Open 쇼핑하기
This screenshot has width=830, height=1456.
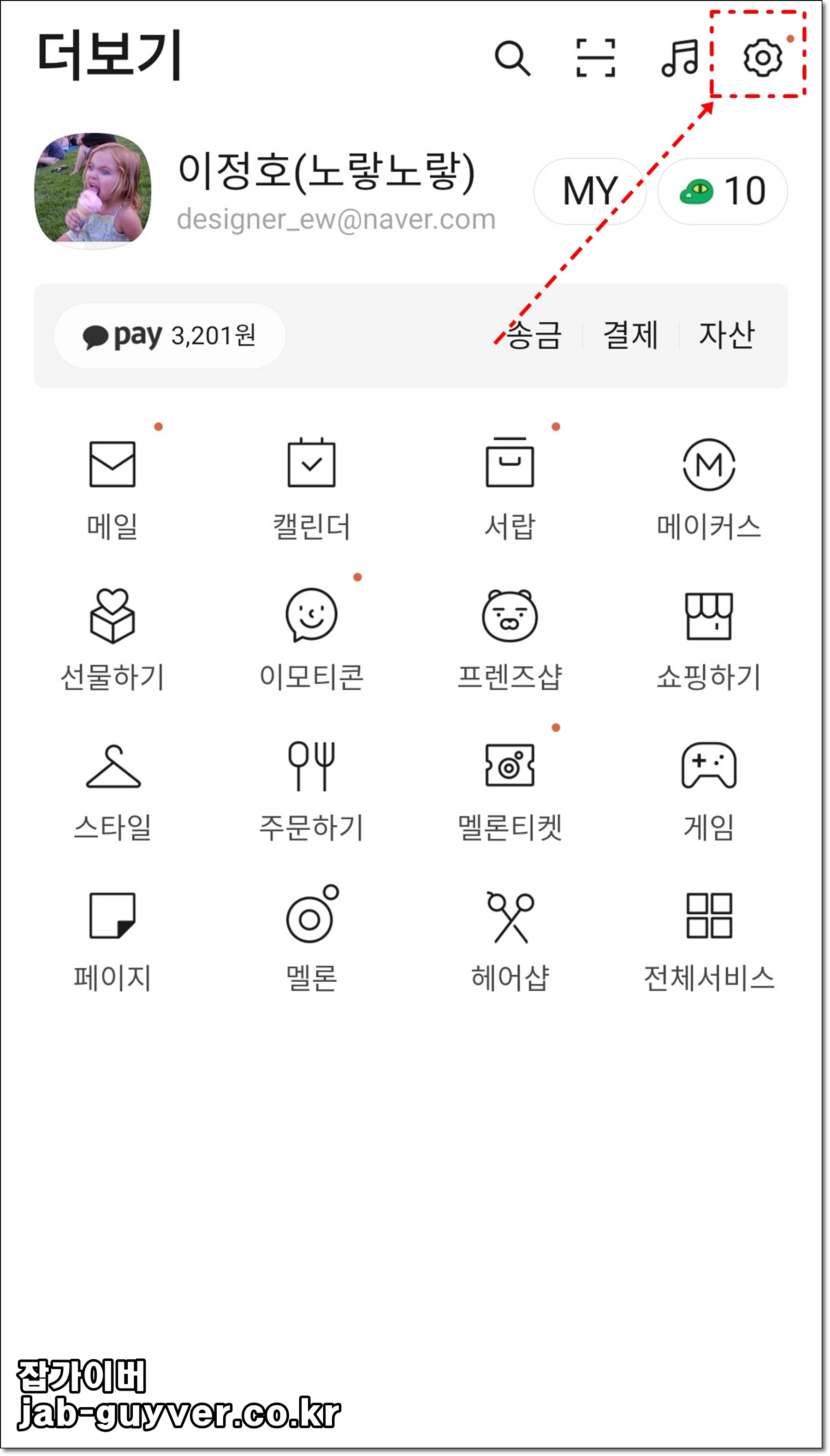[709, 640]
